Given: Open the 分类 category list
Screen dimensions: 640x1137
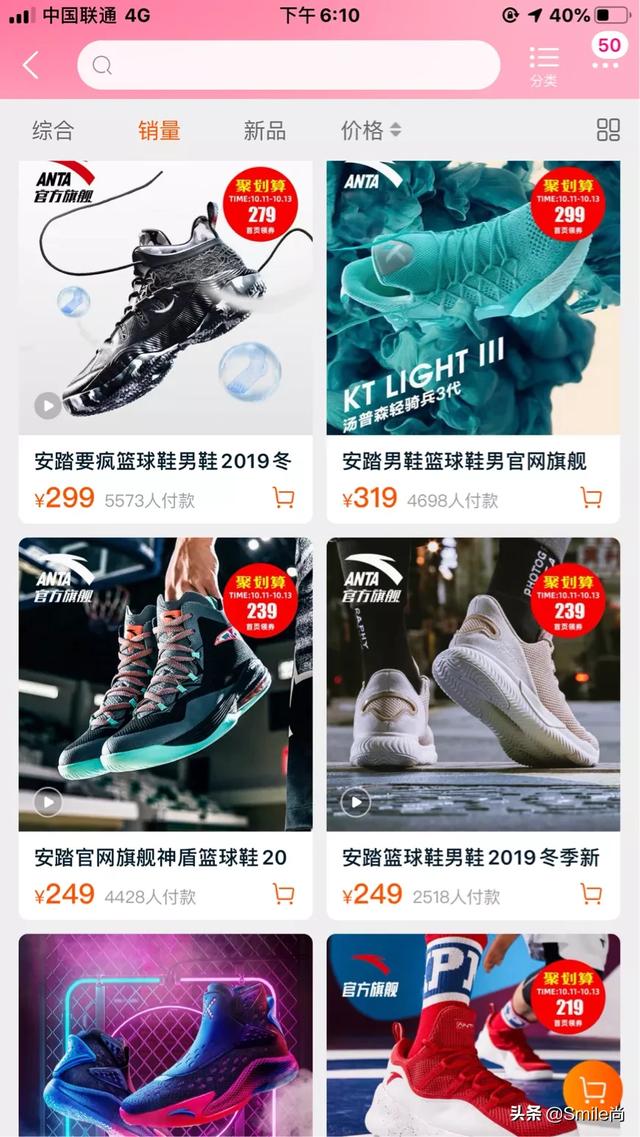Looking at the screenshot, I should (x=544, y=67).
